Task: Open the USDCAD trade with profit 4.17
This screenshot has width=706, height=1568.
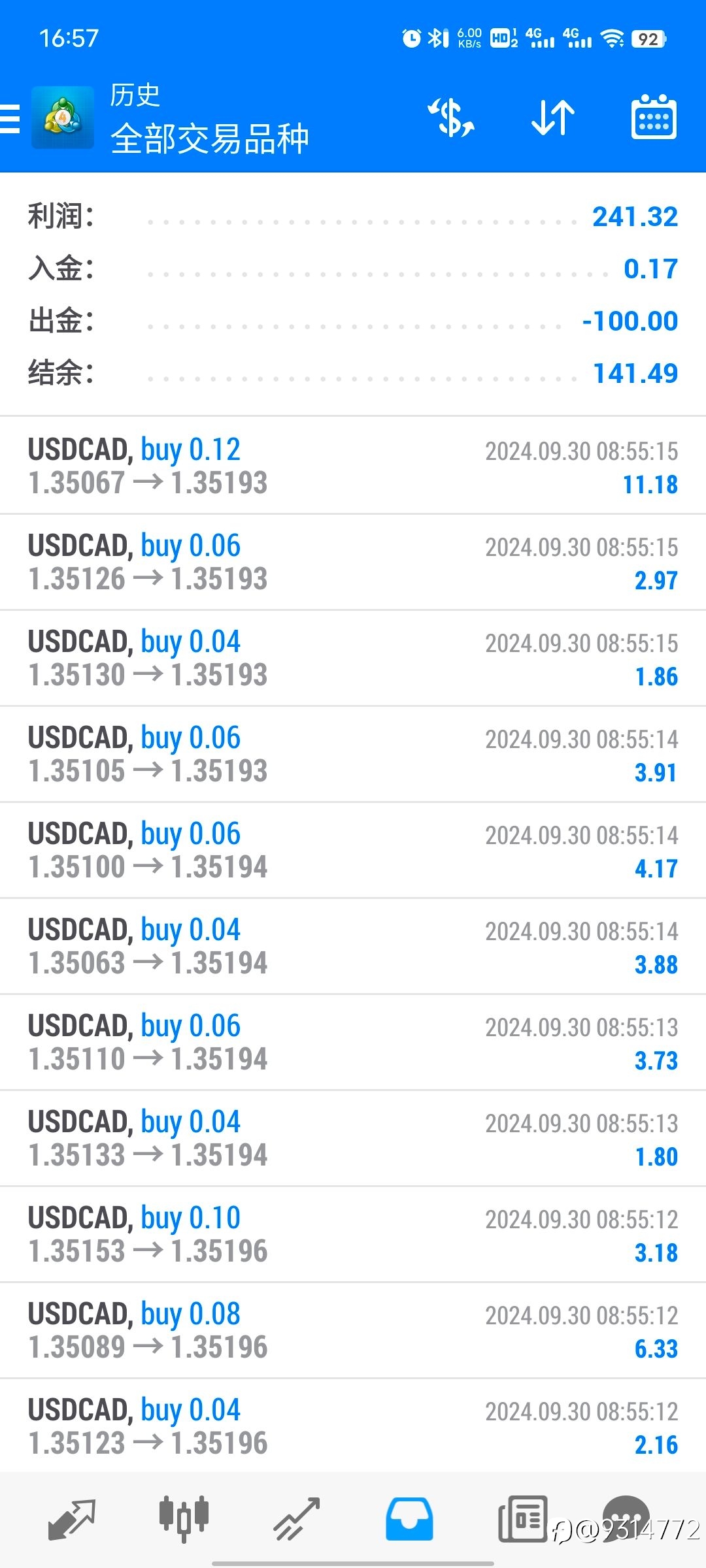Action: [353, 850]
